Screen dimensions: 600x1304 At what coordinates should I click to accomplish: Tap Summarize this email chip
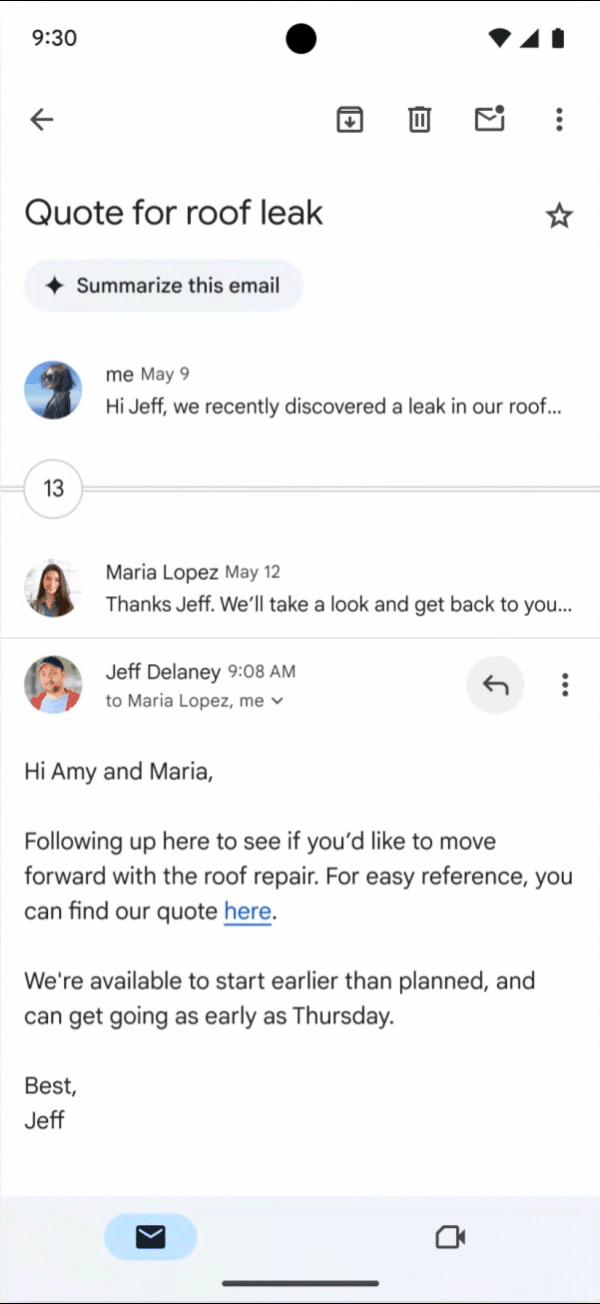tap(164, 286)
